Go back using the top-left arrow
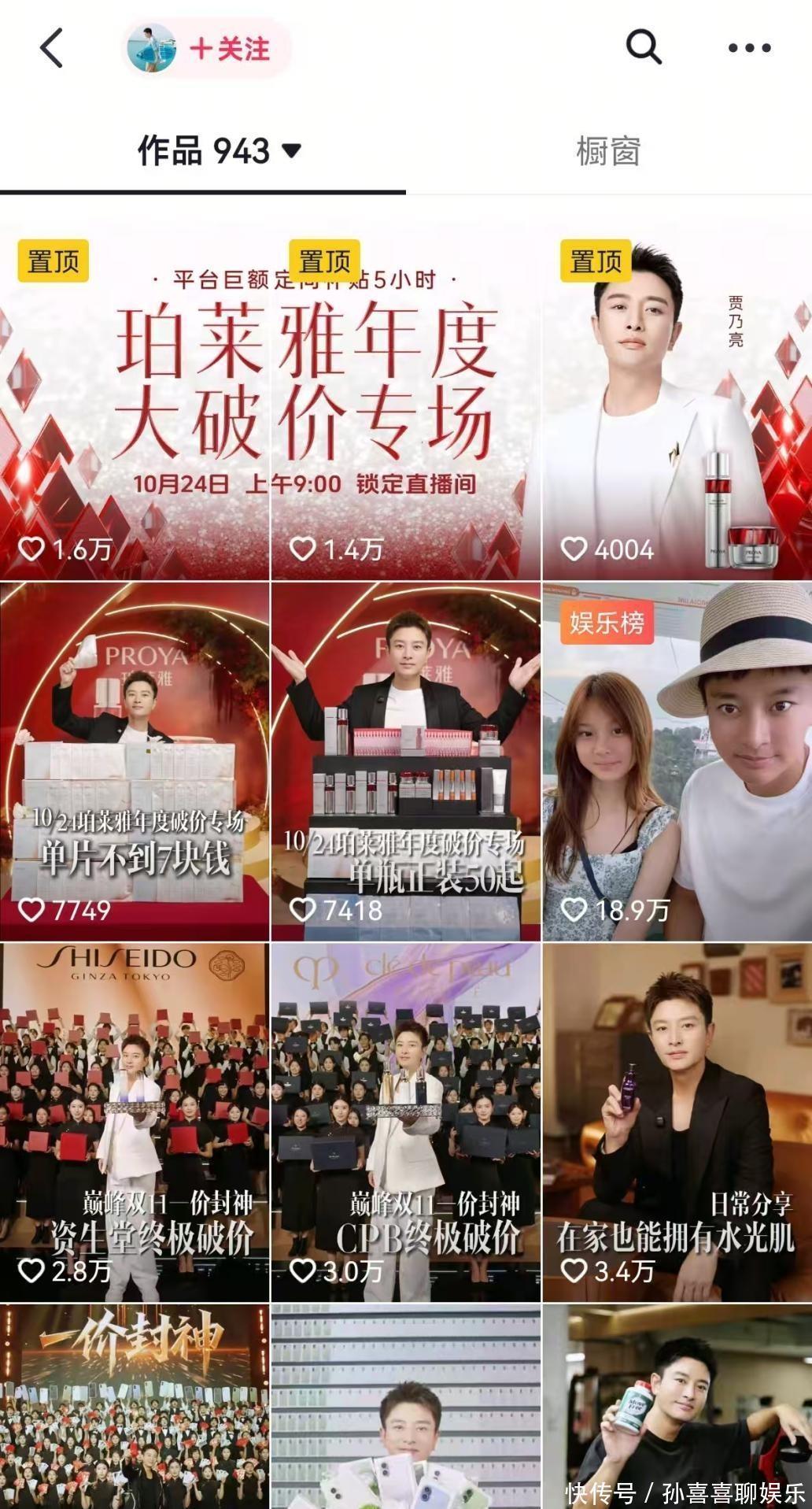 pos(52,48)
